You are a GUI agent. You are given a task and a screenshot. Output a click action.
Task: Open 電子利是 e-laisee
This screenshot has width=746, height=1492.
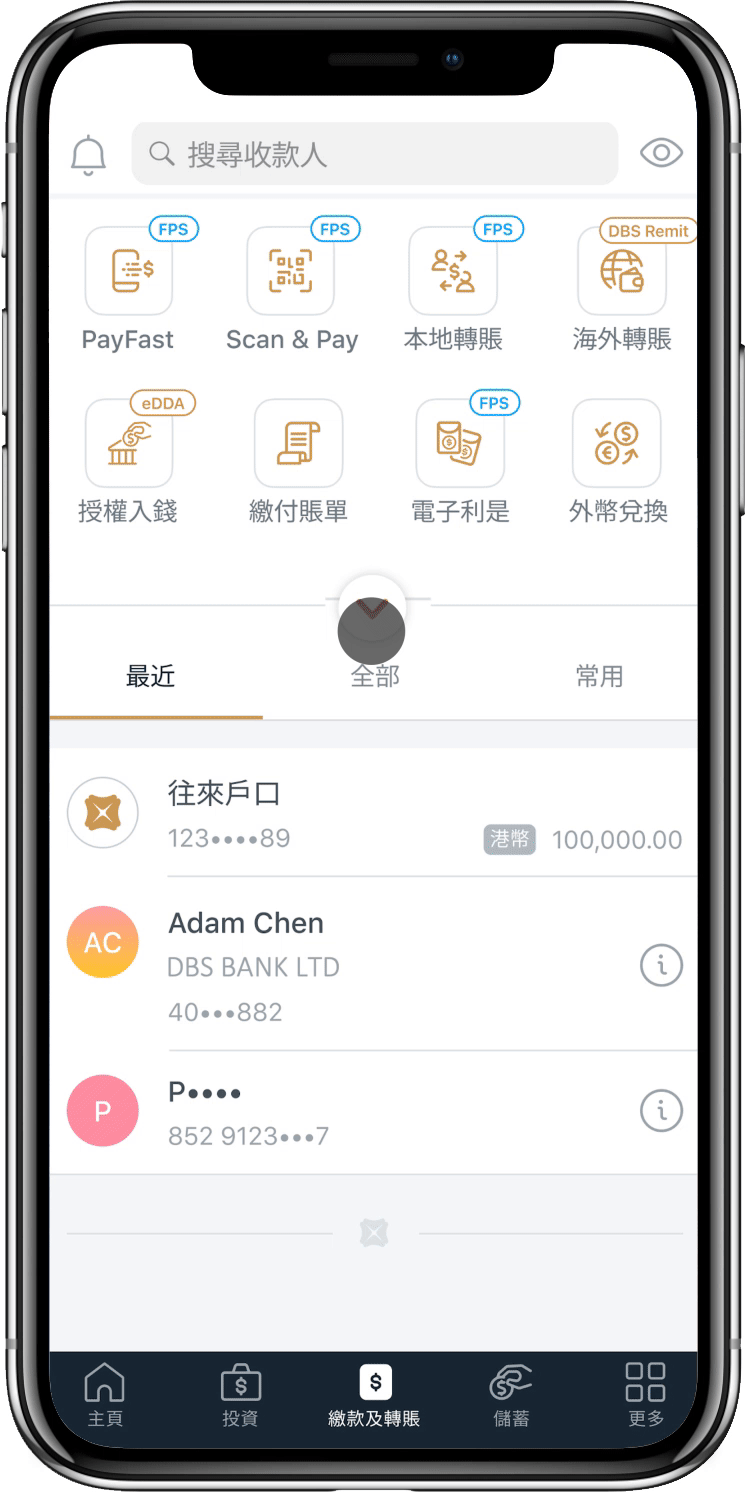[460, 443]
